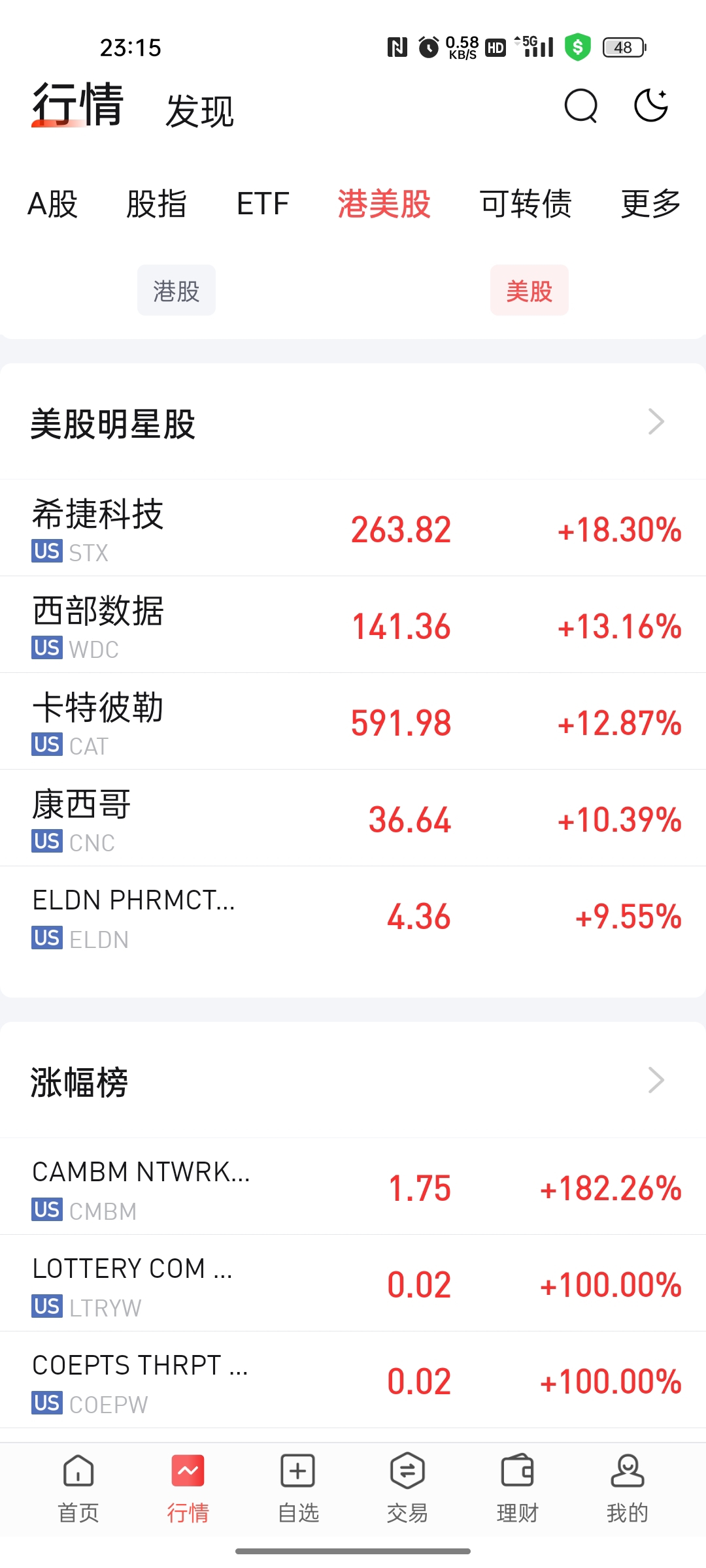Tap the 更多 tab
Screen dimensions: 706x1568
(x=650, y=204)
